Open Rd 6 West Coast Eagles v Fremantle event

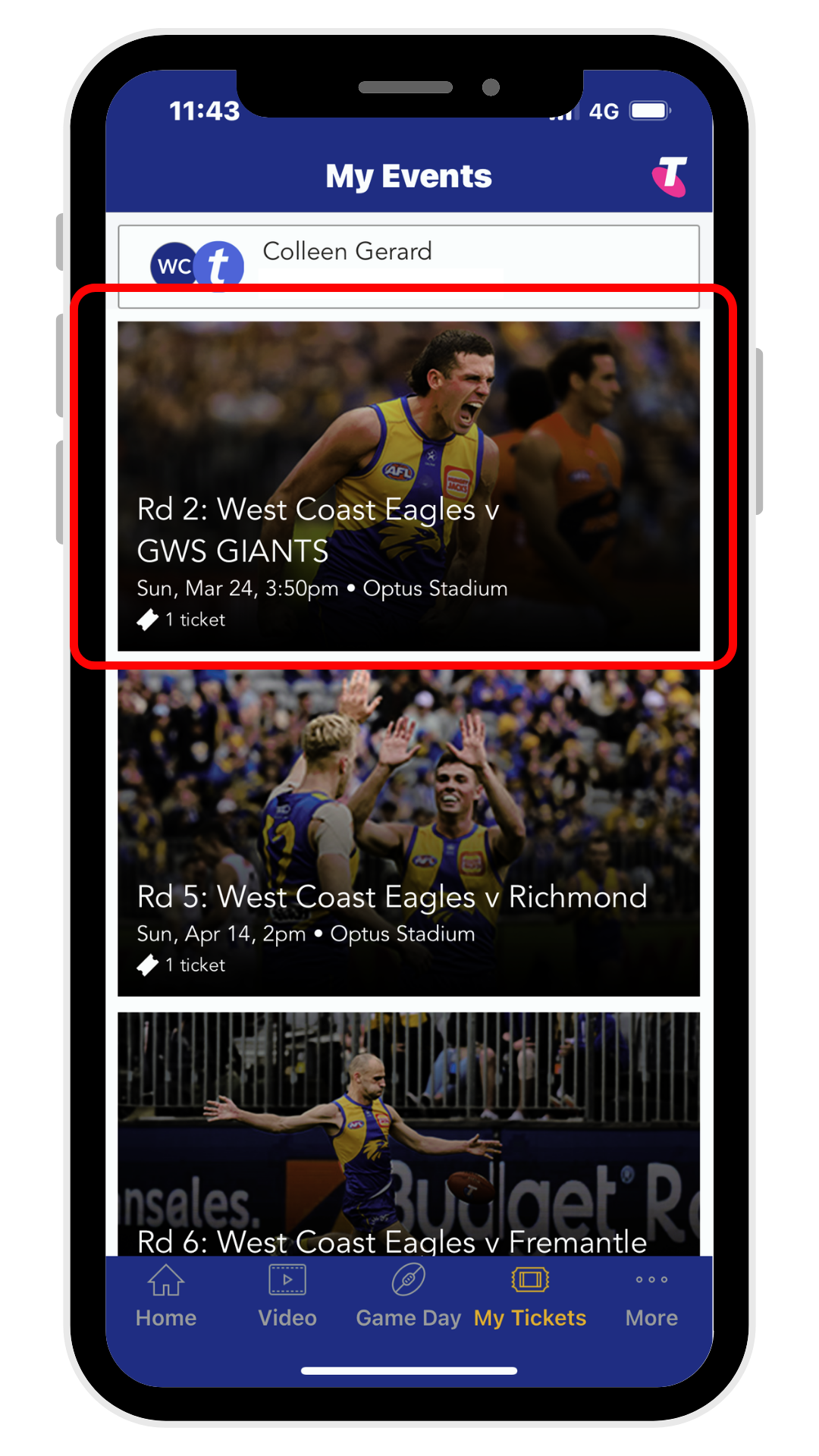[x=408, y=1134]
